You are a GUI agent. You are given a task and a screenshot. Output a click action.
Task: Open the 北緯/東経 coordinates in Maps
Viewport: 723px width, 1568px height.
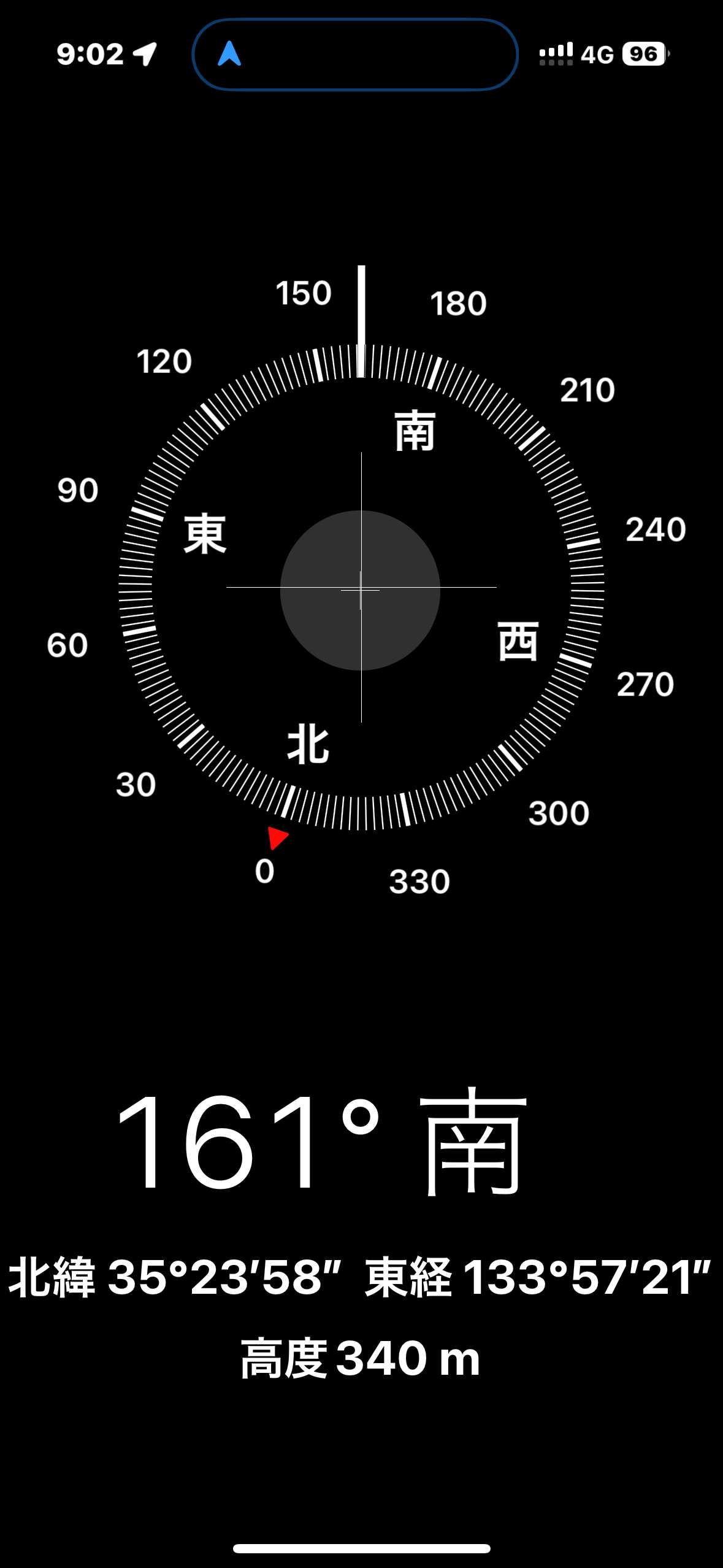(360, 1277)
